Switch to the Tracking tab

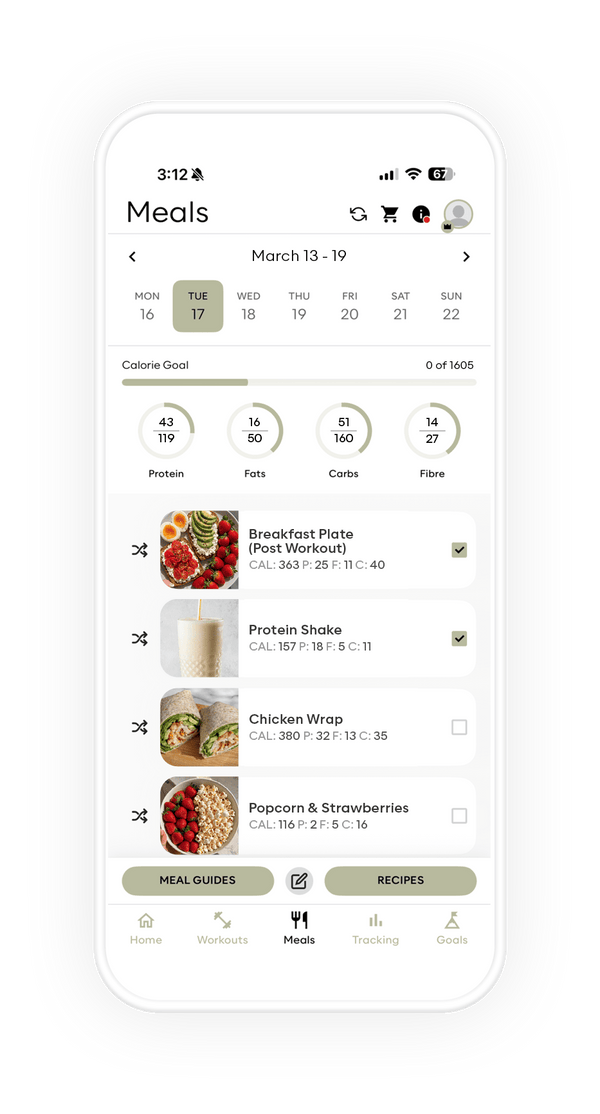pos(375,928)
